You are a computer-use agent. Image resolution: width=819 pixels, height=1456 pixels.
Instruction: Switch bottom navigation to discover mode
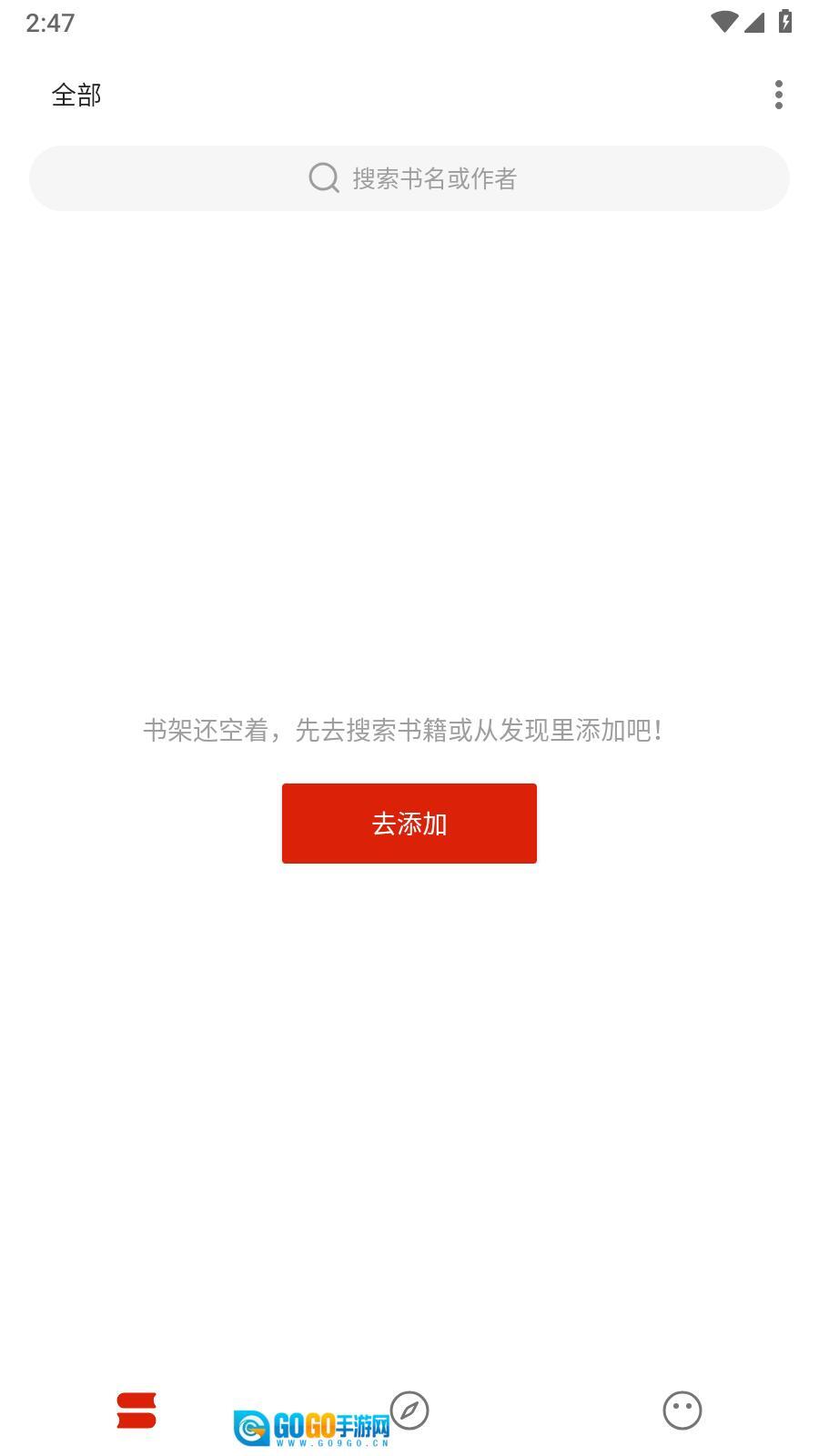[409, 1409]
